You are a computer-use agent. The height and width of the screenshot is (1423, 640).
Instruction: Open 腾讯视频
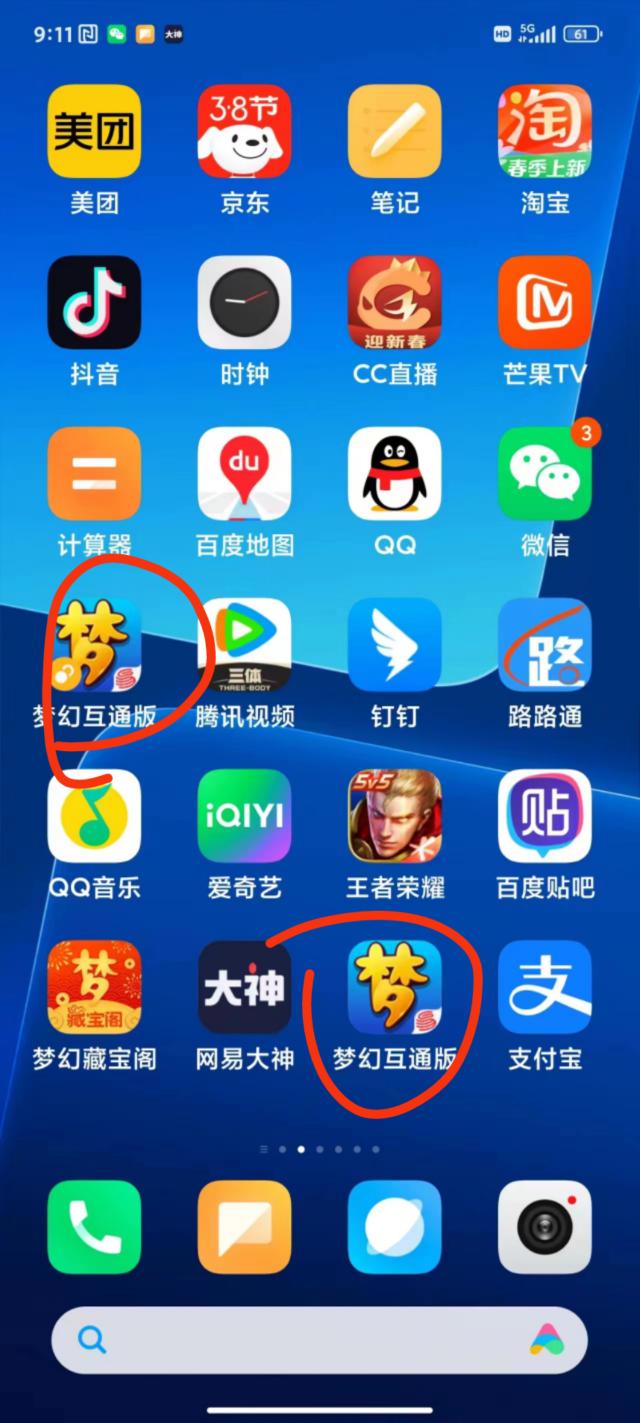245,645
